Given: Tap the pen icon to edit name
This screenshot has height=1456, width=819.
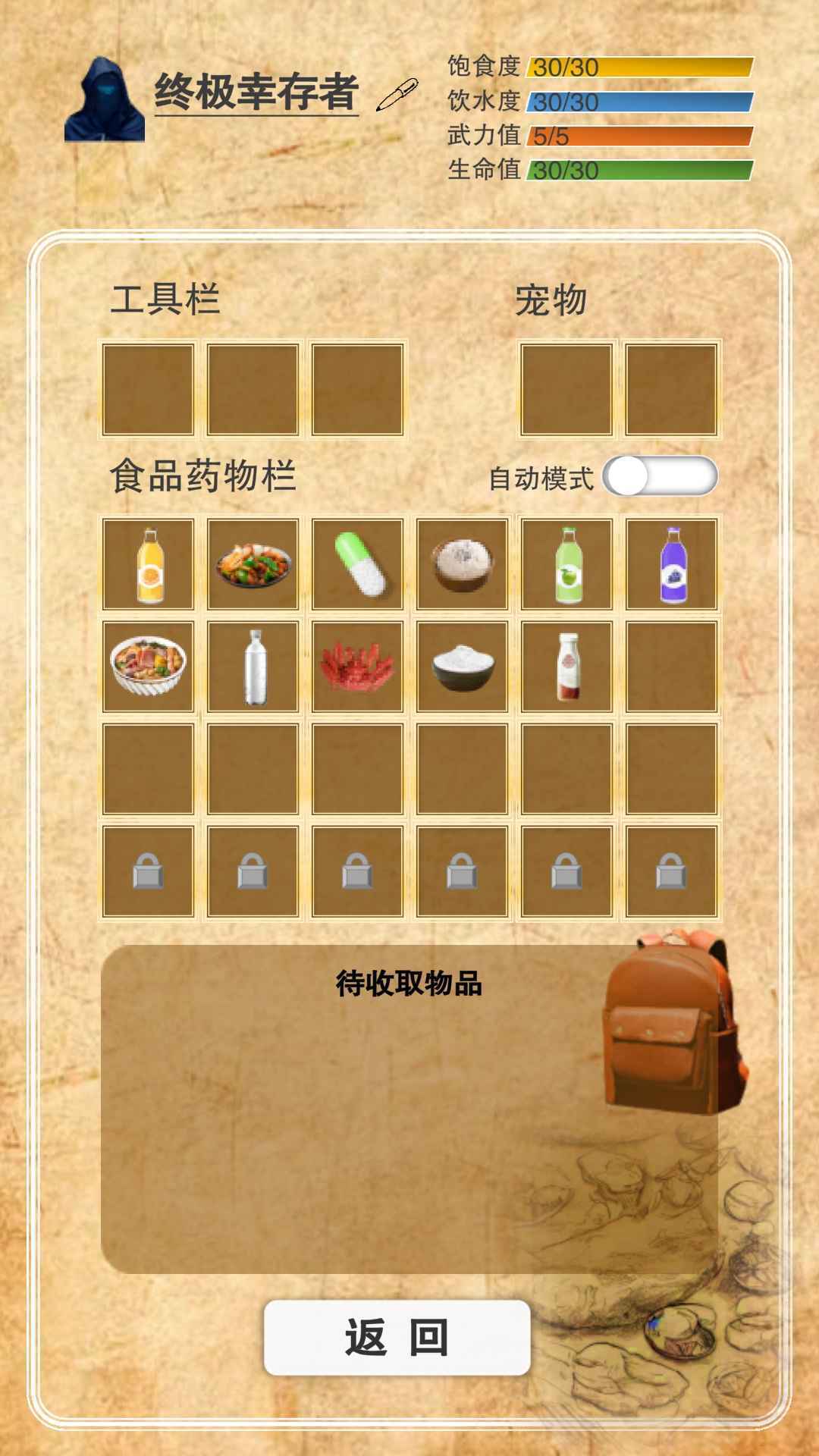Looking at the screenshot, I should (397, 95).
